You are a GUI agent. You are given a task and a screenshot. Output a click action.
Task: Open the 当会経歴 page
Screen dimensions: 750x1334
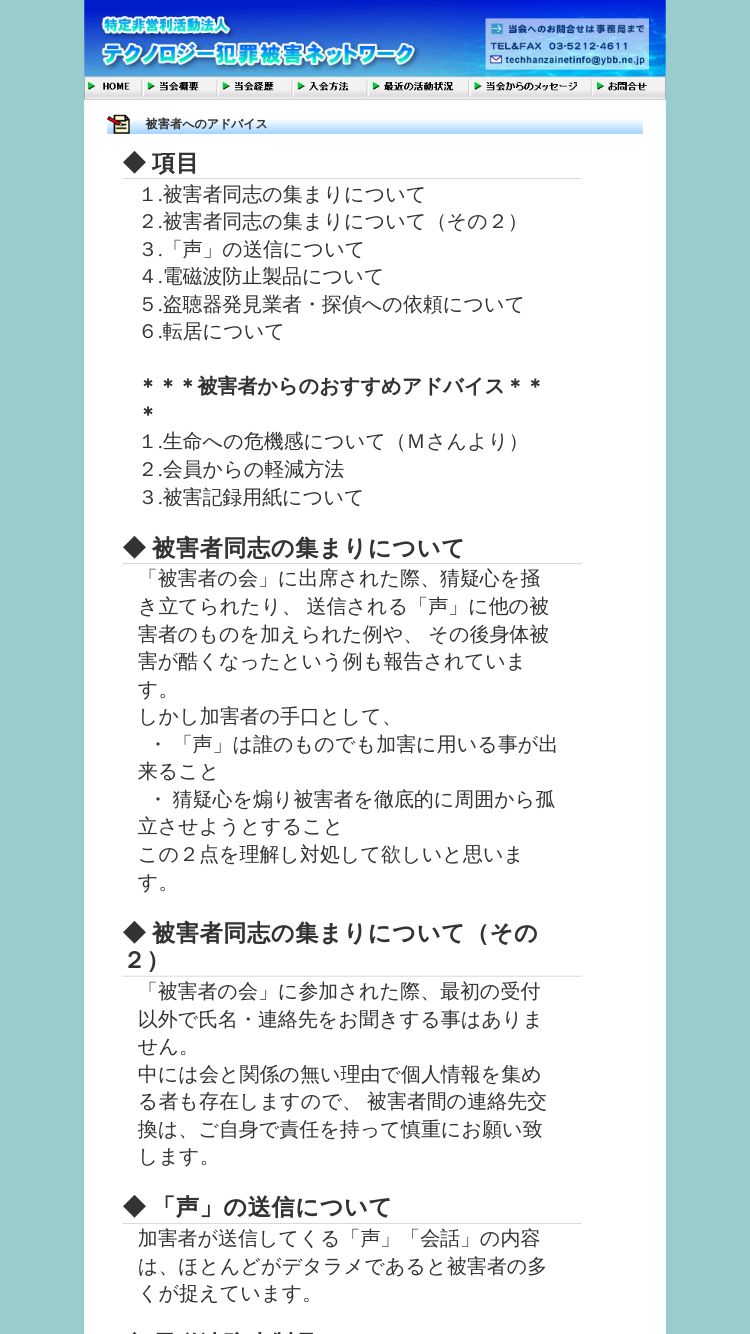click(252, 87)
